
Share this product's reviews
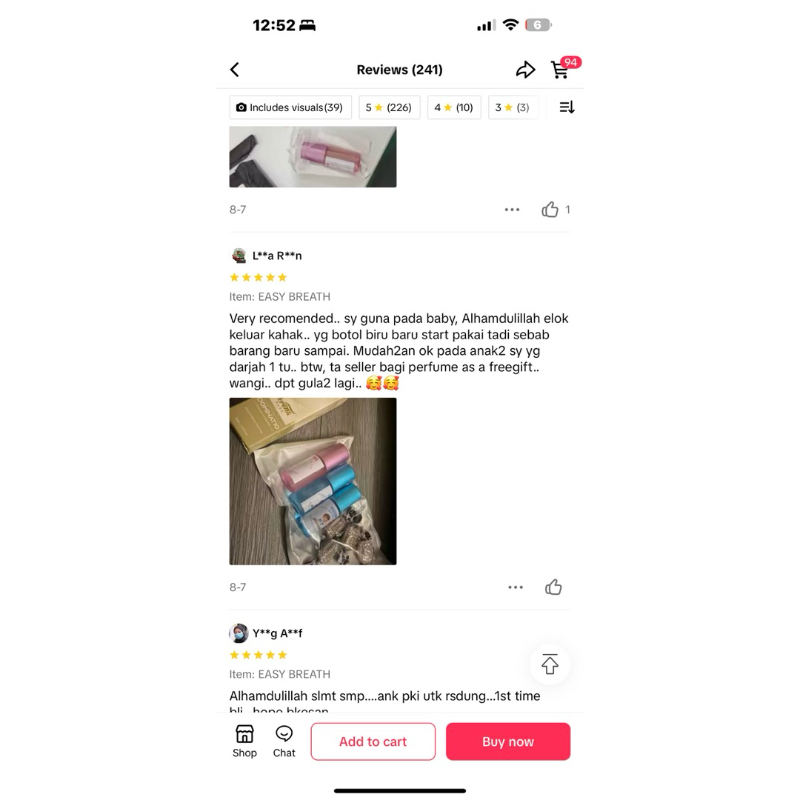click(x=525, y=70)
